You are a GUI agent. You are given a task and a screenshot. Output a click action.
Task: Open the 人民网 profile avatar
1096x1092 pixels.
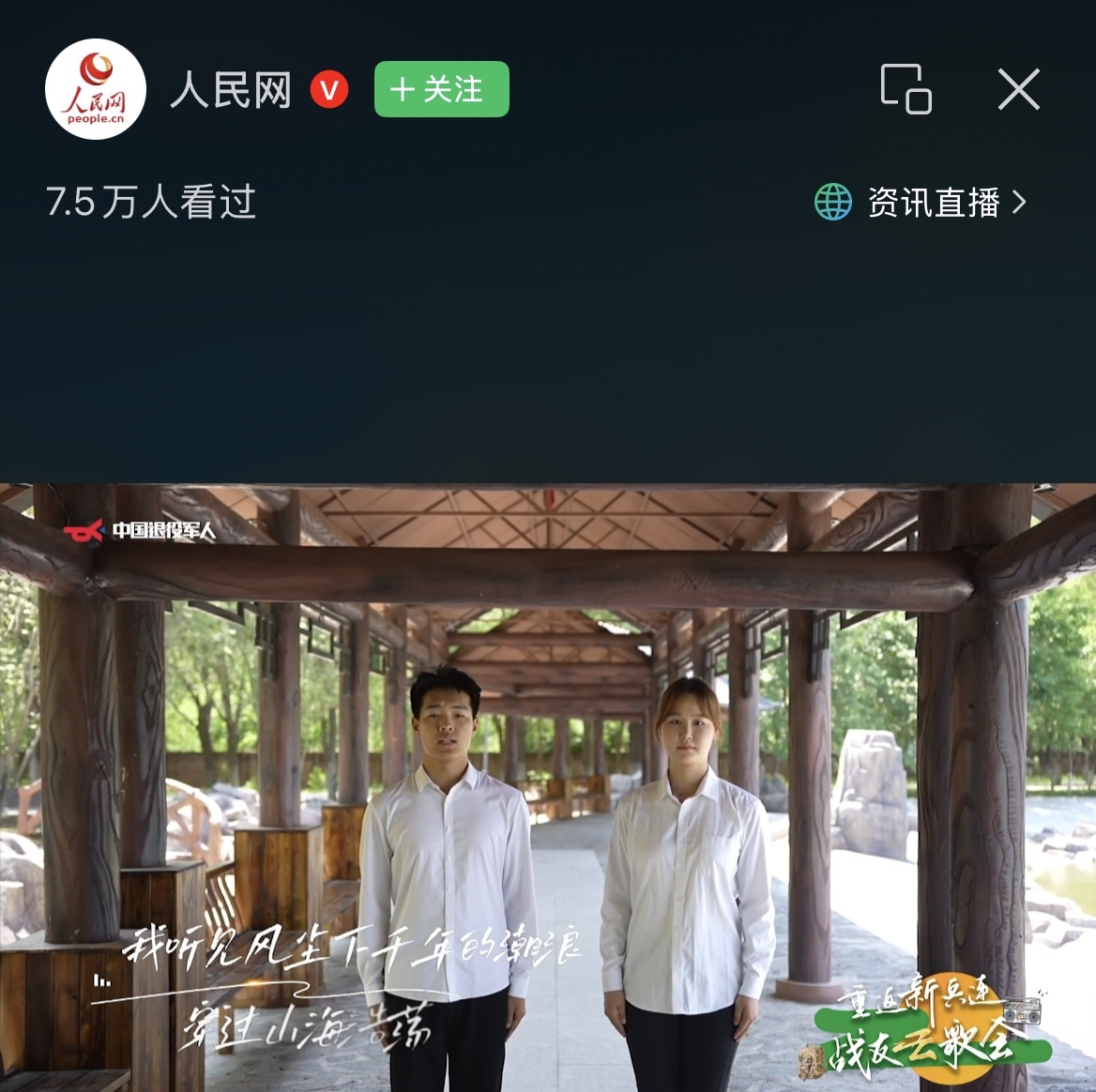coord(96,90)
